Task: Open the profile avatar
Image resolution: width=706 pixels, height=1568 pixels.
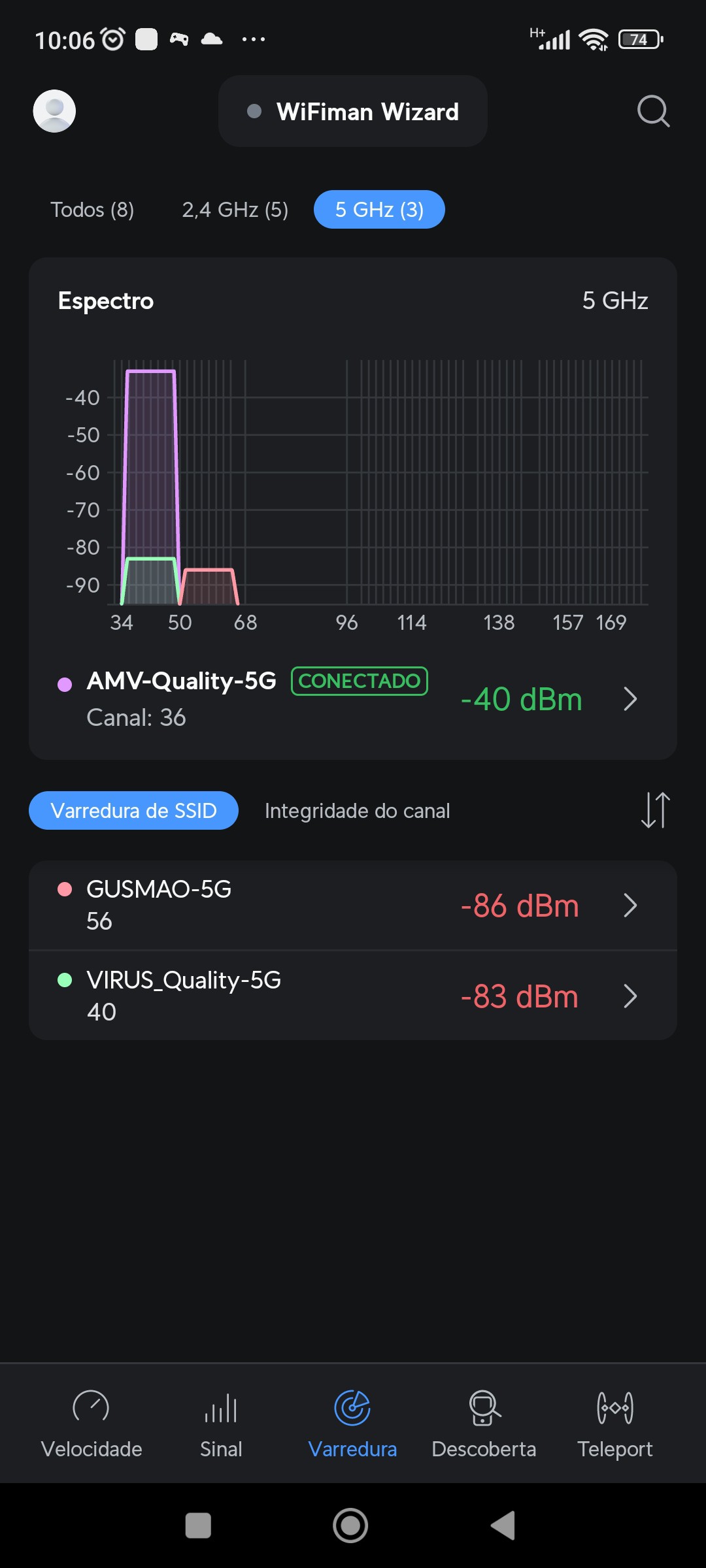Action: click(x=54, y=111)
